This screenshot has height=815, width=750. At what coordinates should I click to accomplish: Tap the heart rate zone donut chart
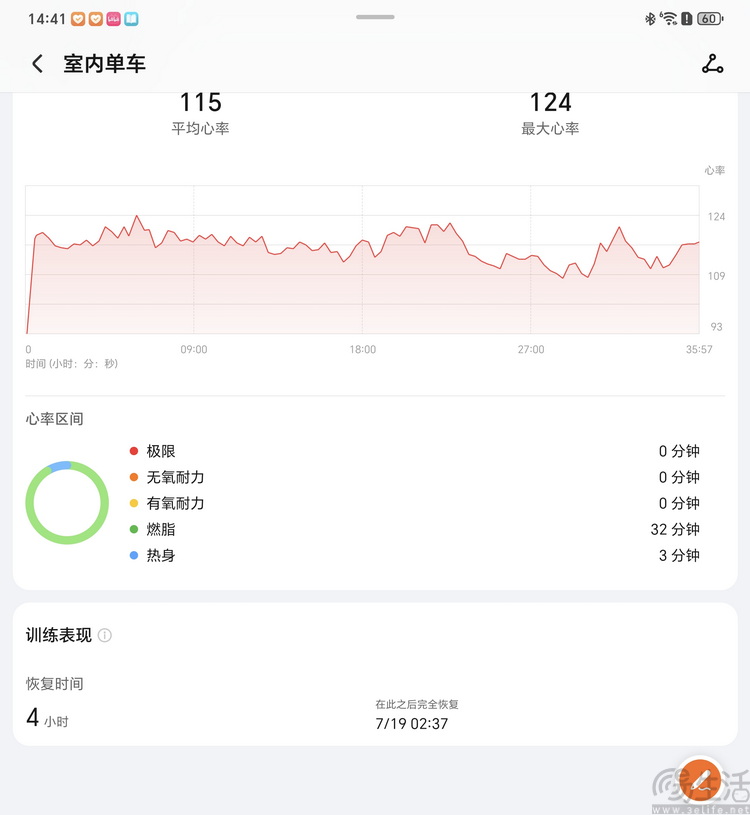click(x=67, y=503)
